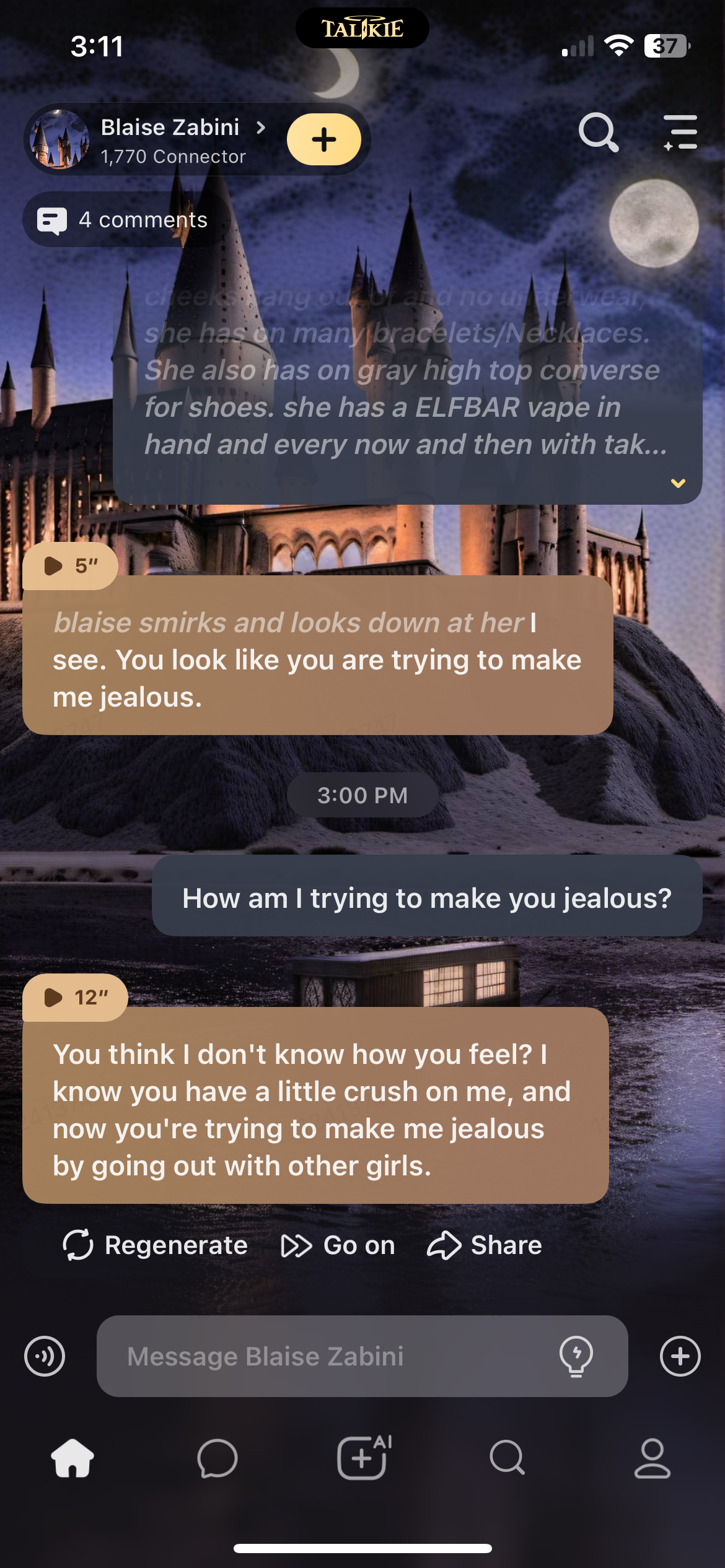The image size is (725, 1568).
Task: Open the voice call icon
Action: (45, 1356)
